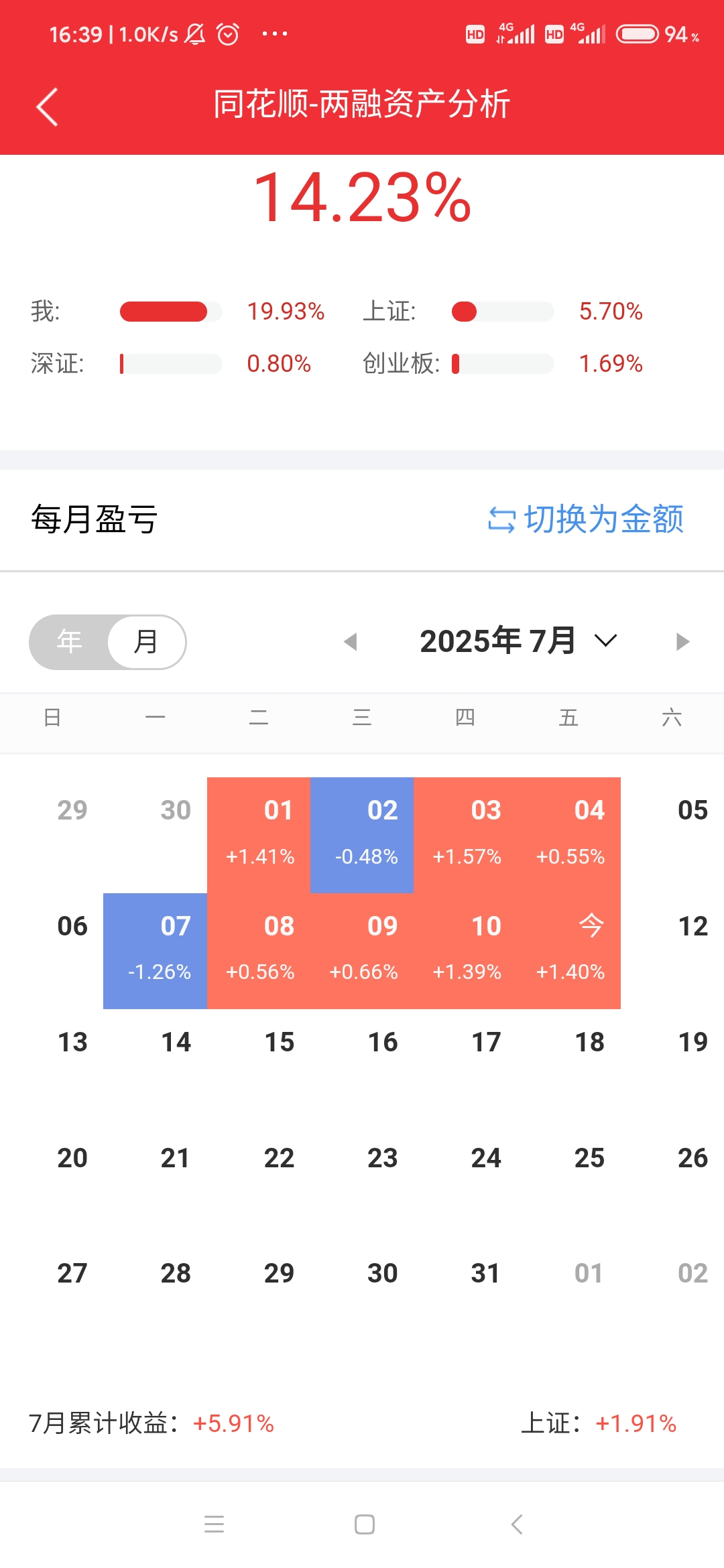Go to the next month
The width and height of the screenshot is (724, 1568).
(x=682, y=641)
